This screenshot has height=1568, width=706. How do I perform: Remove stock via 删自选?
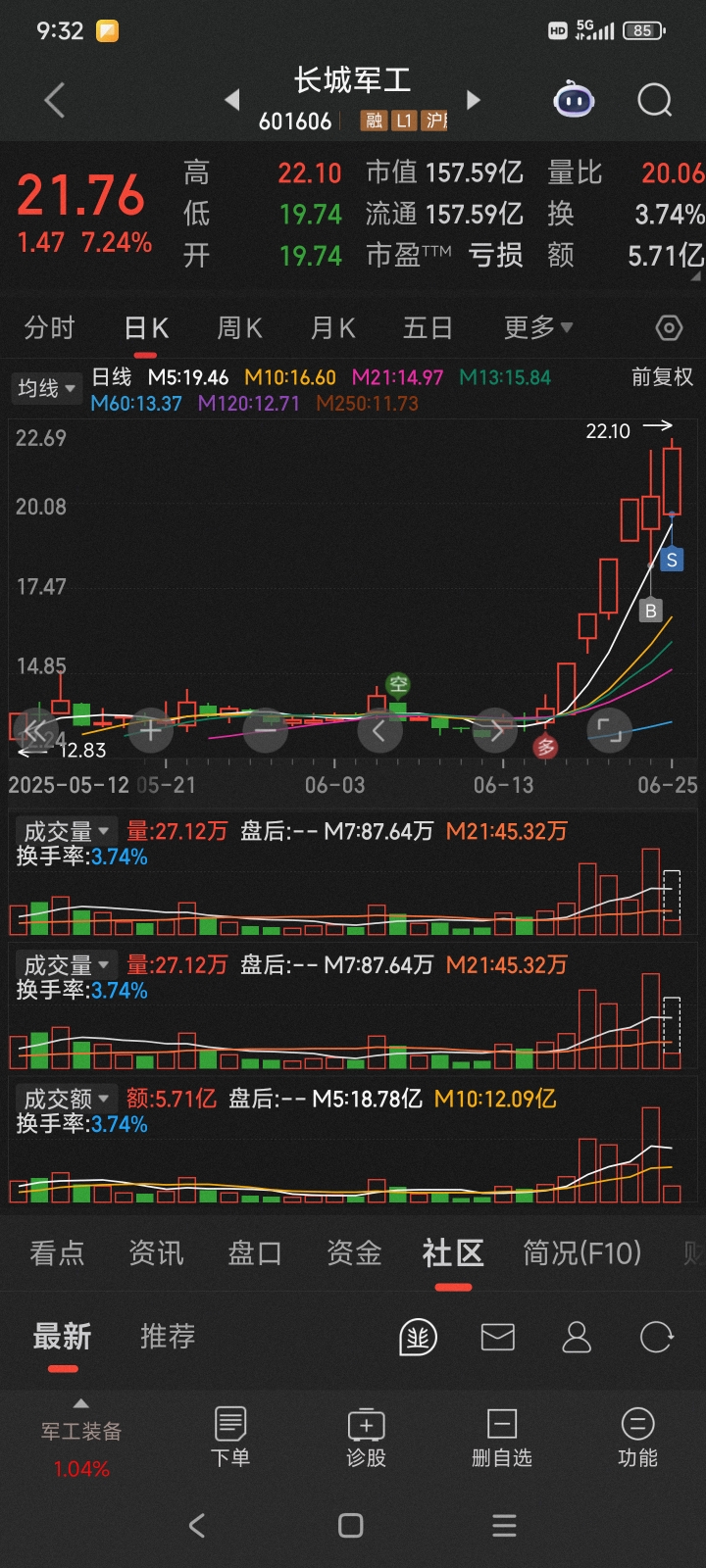501,1437
